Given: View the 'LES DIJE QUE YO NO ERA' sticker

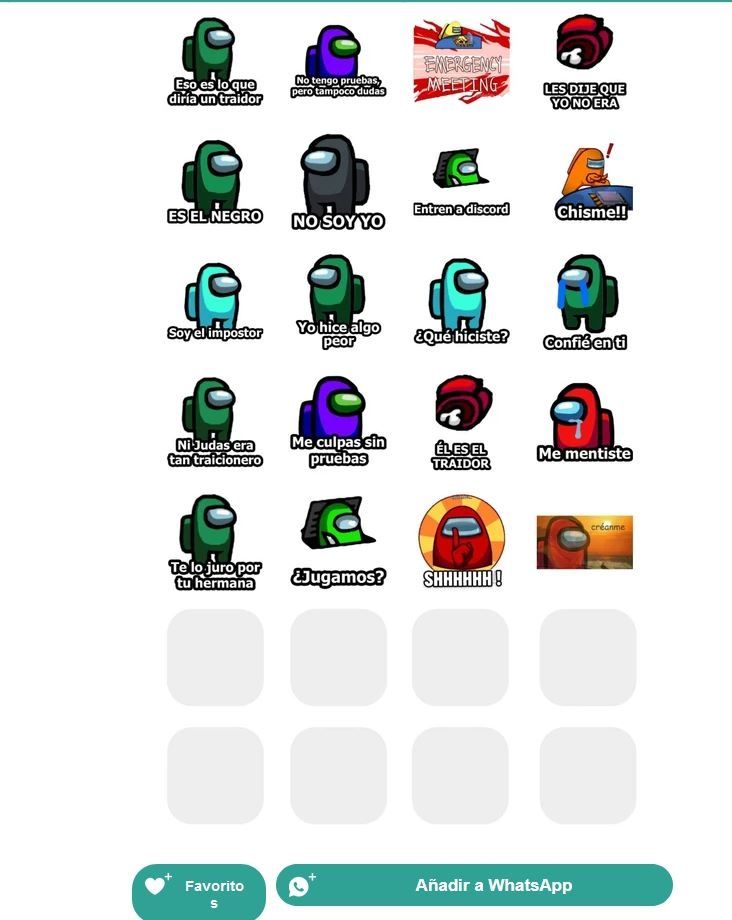Looking at the screenshot, I should pyautogui.click(x=585, y=62).
